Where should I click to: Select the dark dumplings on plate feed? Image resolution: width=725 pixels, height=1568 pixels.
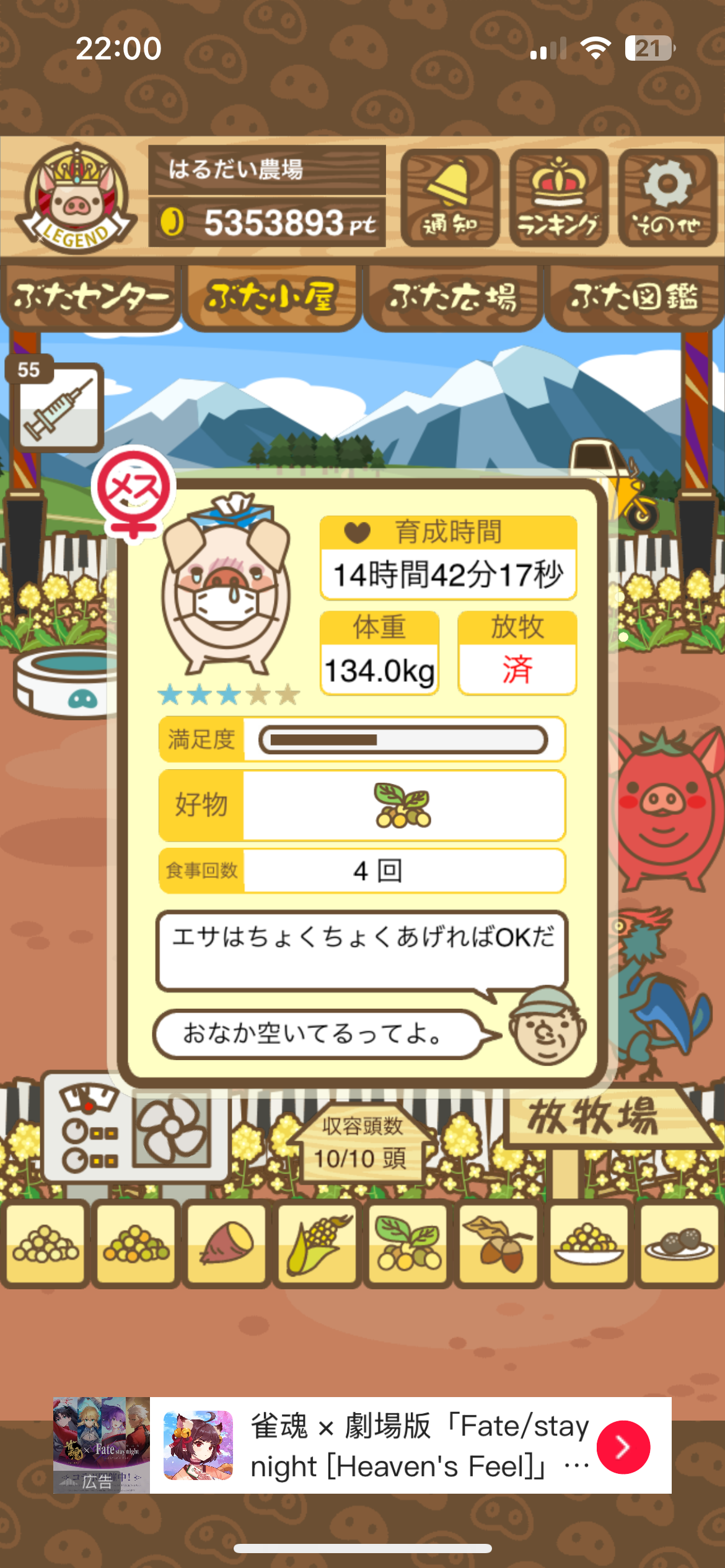(x=679, y=1244)
